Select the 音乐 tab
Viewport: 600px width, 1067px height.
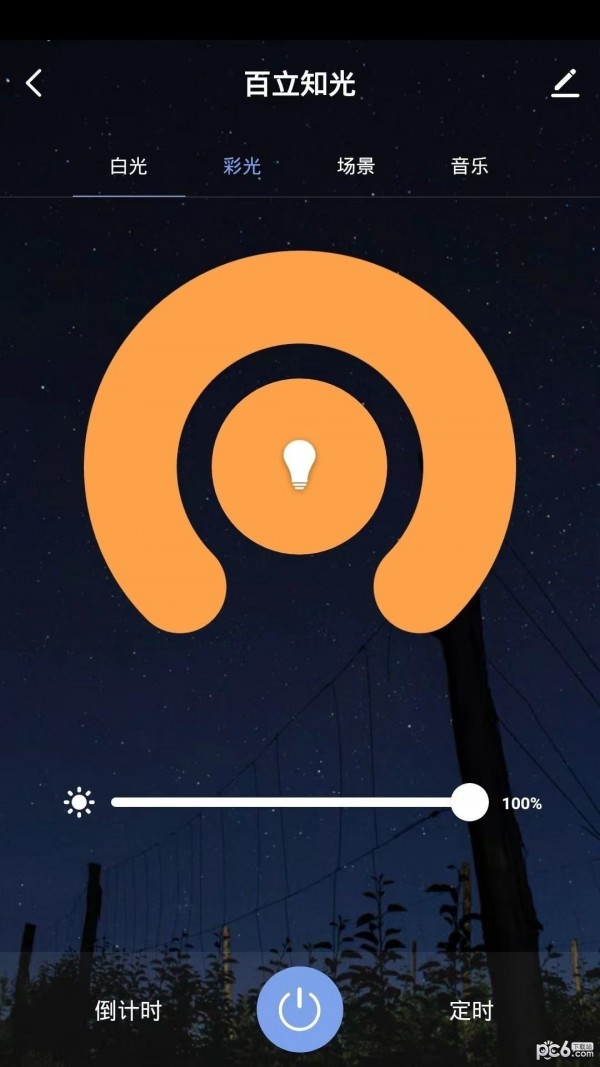point(470,166)
